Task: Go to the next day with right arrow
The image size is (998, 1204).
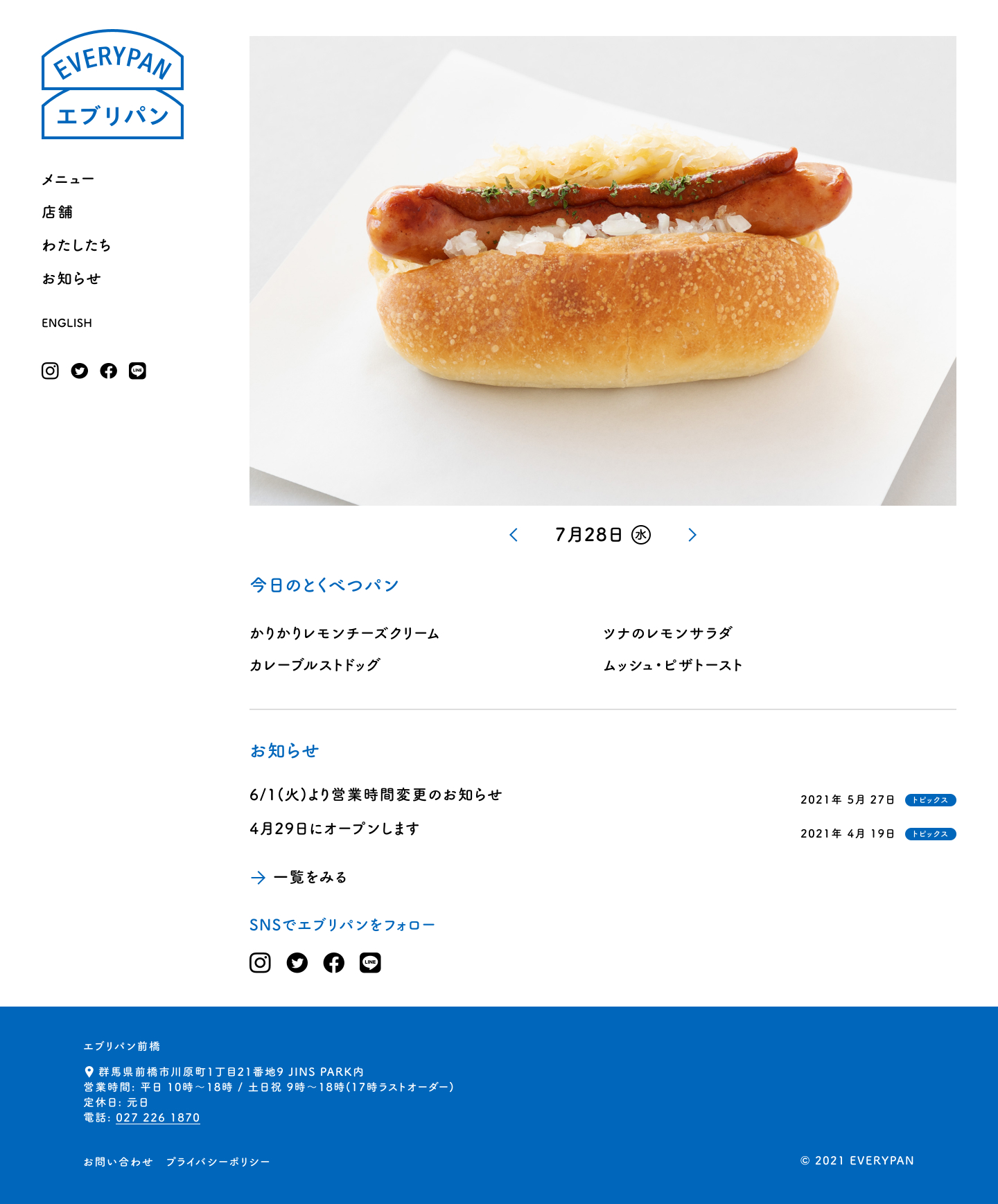Action: click(x=692, y=535)
